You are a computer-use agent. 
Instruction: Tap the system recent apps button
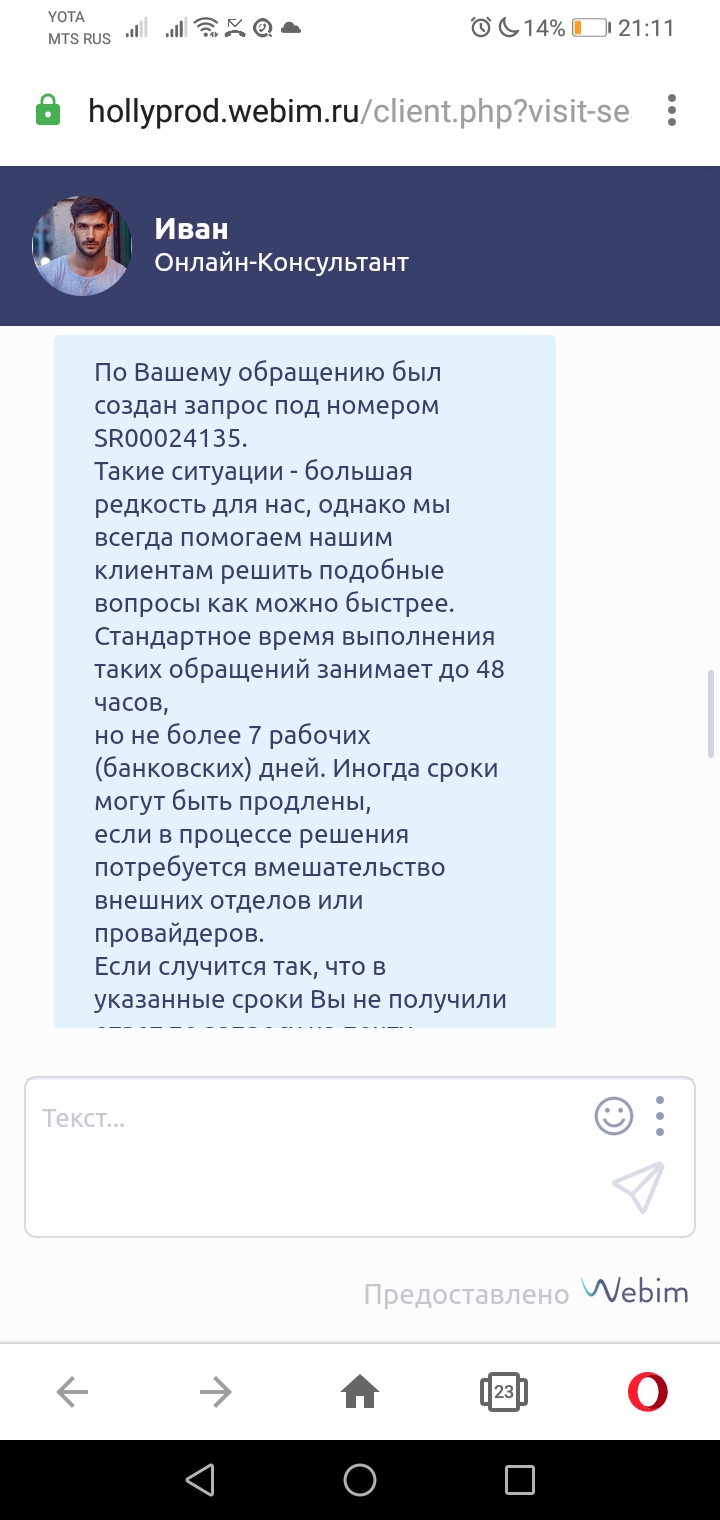[520, 1480]
